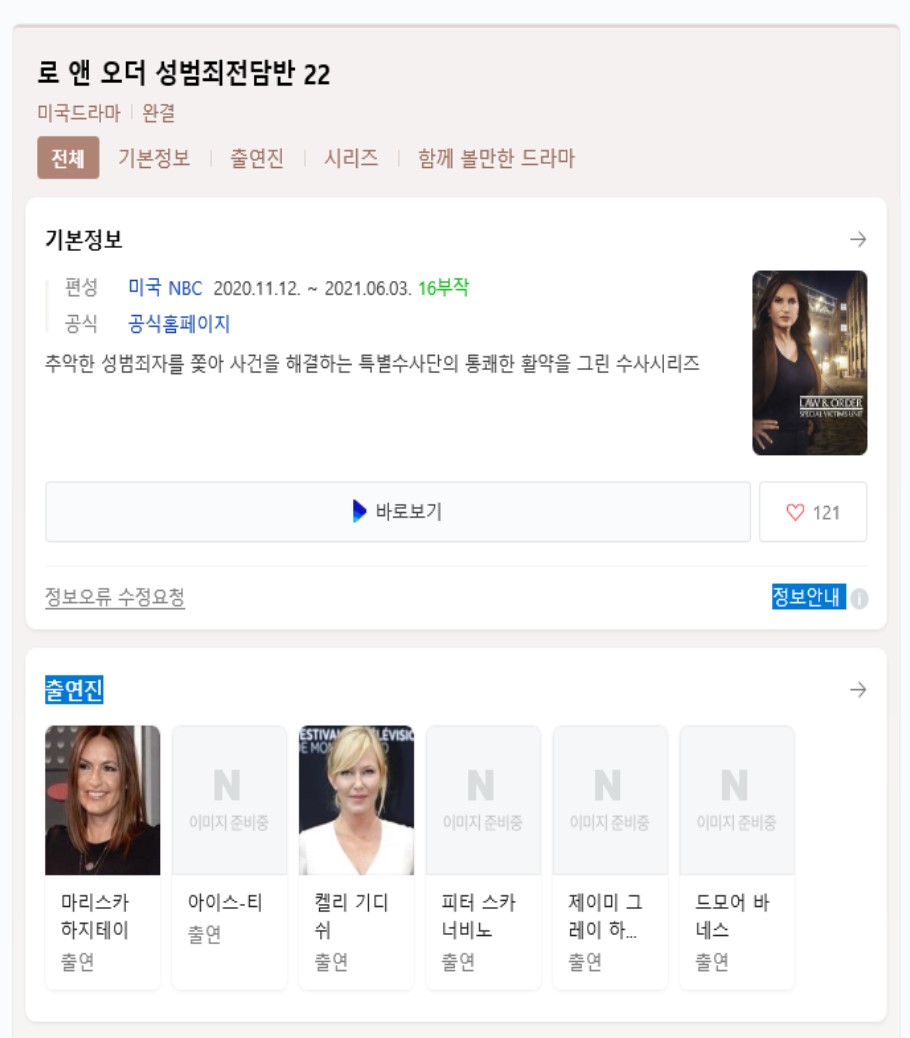The image size is (910, 1038).
Task: Open the 공식홈페이지 link
Action: [x=179, y=324]
